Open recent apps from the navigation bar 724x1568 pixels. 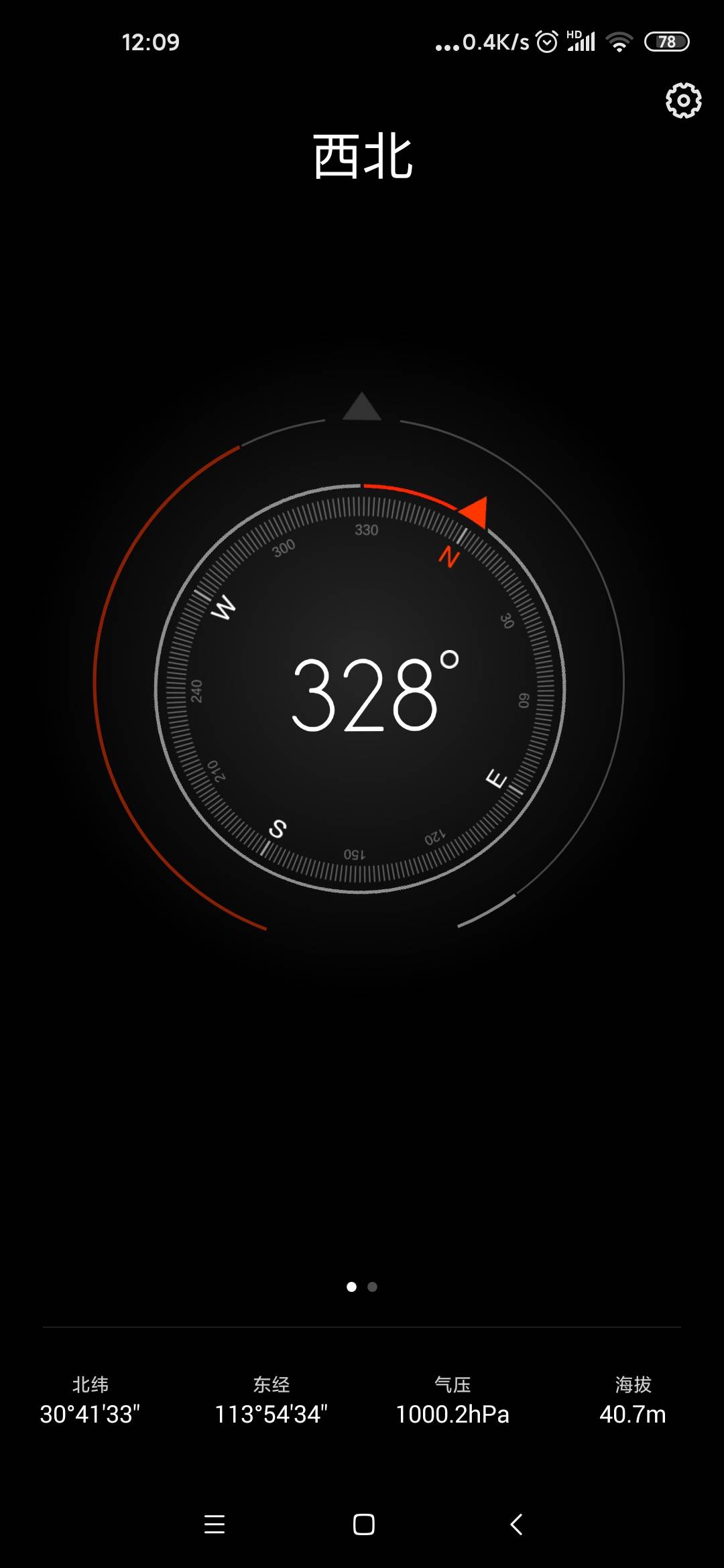coord(215,1524)
